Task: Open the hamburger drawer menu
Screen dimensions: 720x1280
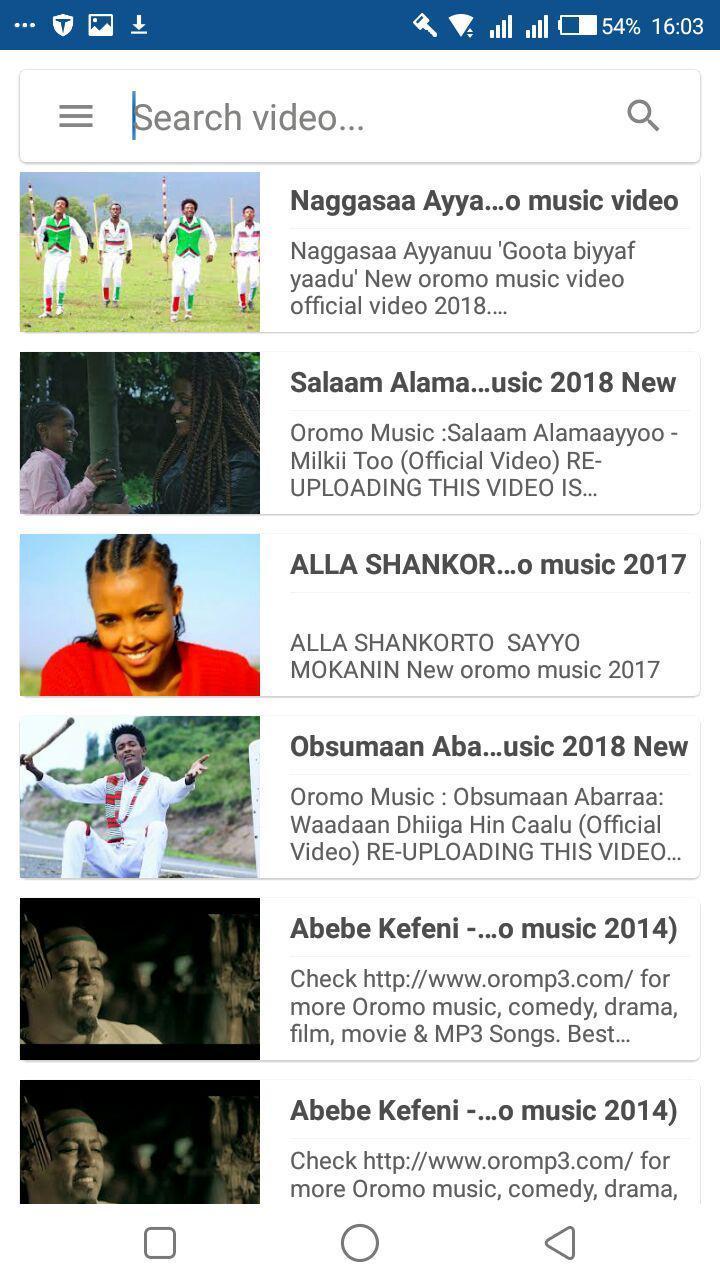Action: click(76, 117)
